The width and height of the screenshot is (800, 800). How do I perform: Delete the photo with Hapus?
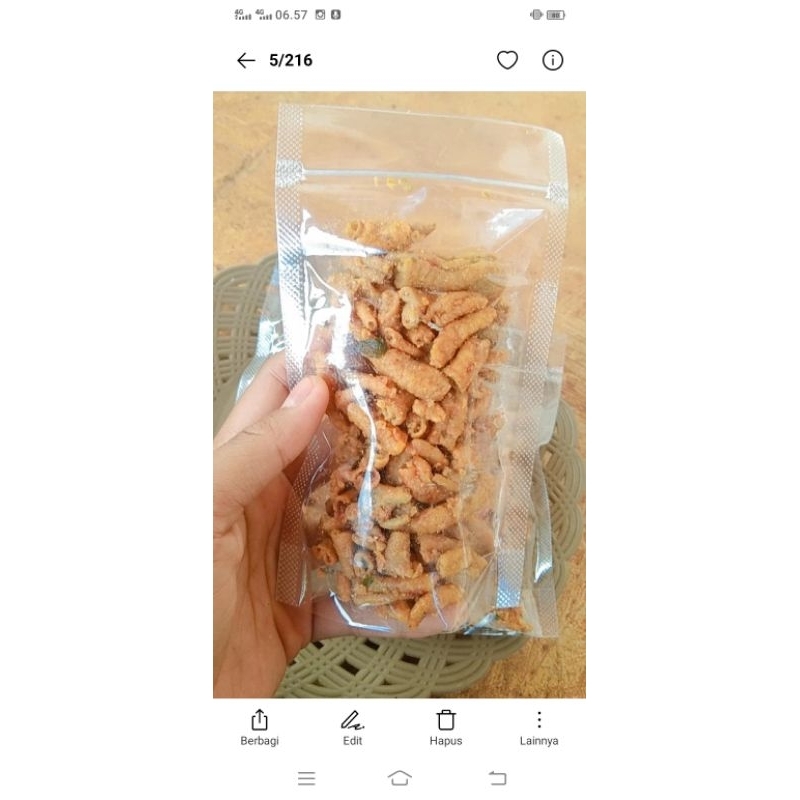pyautogui.click(x=446, y=727)
